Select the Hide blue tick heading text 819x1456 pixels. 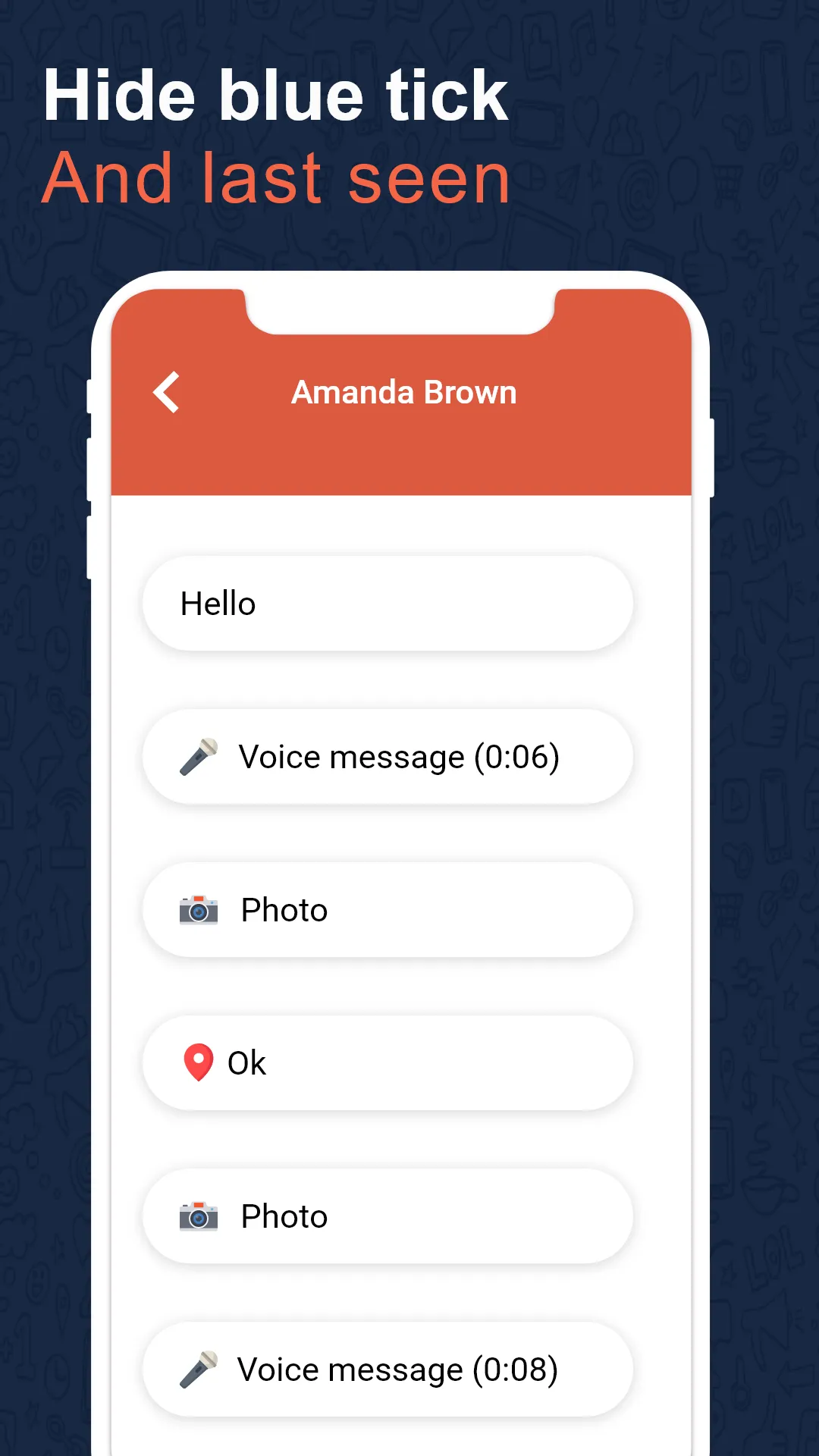(x=275, y=93)
